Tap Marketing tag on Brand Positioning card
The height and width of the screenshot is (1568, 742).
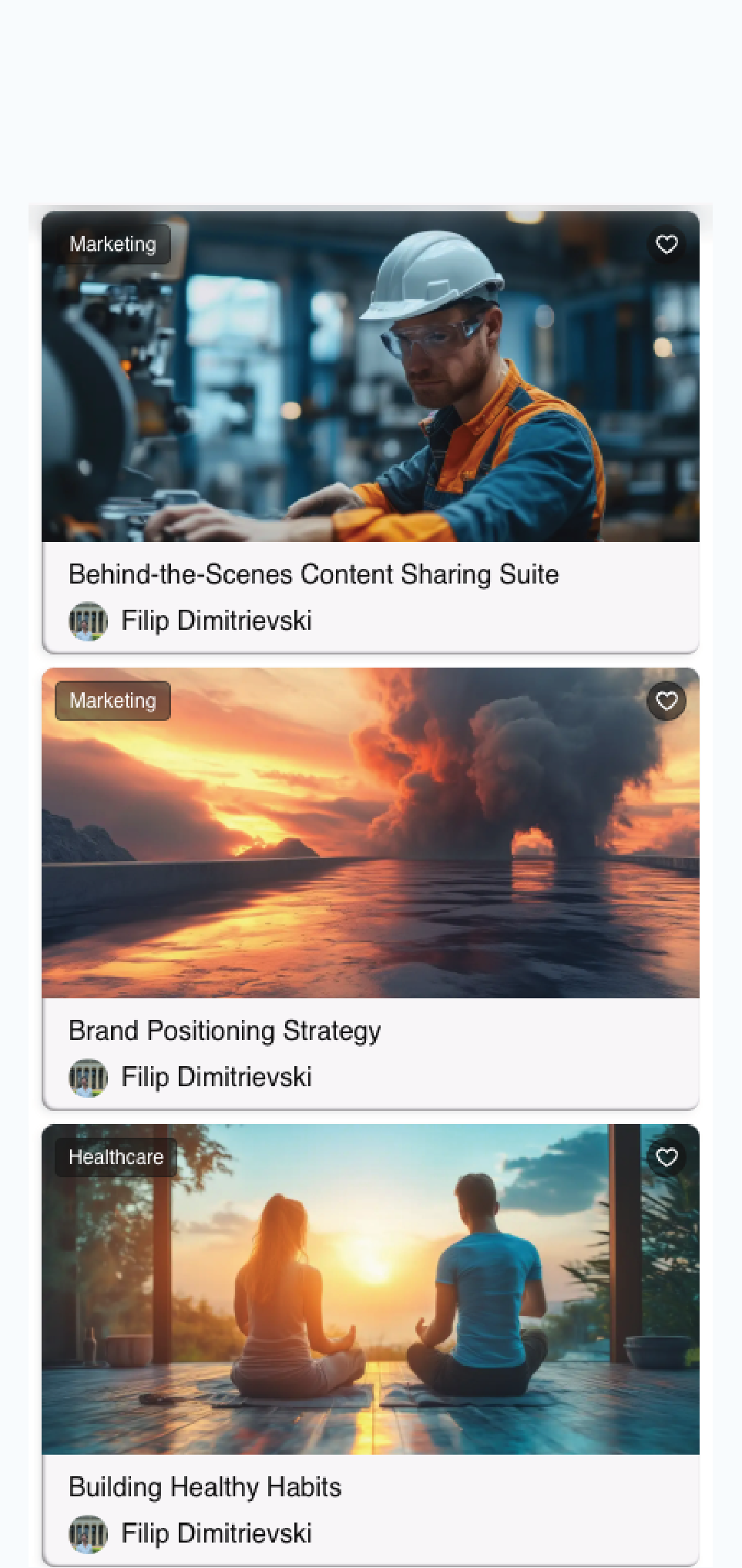(x=112, y=701)
